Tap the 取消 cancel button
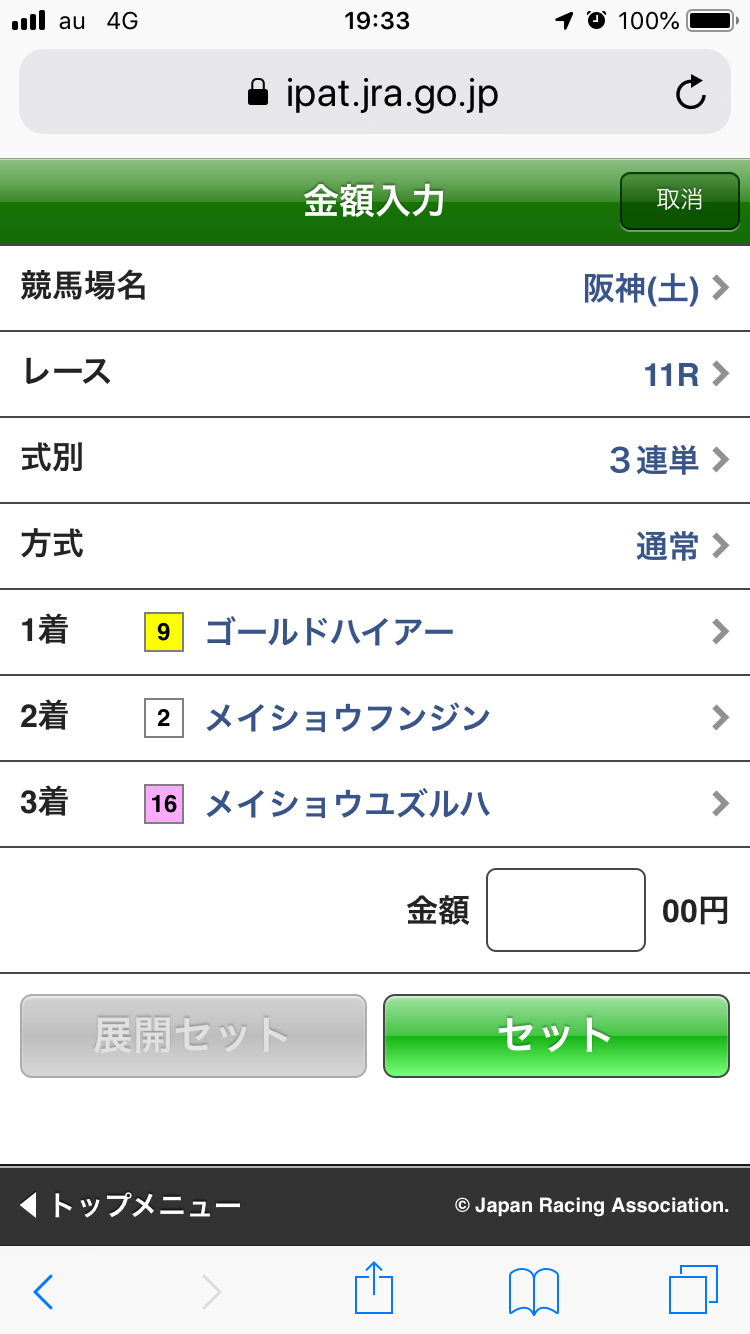 [x=679, y=201]
